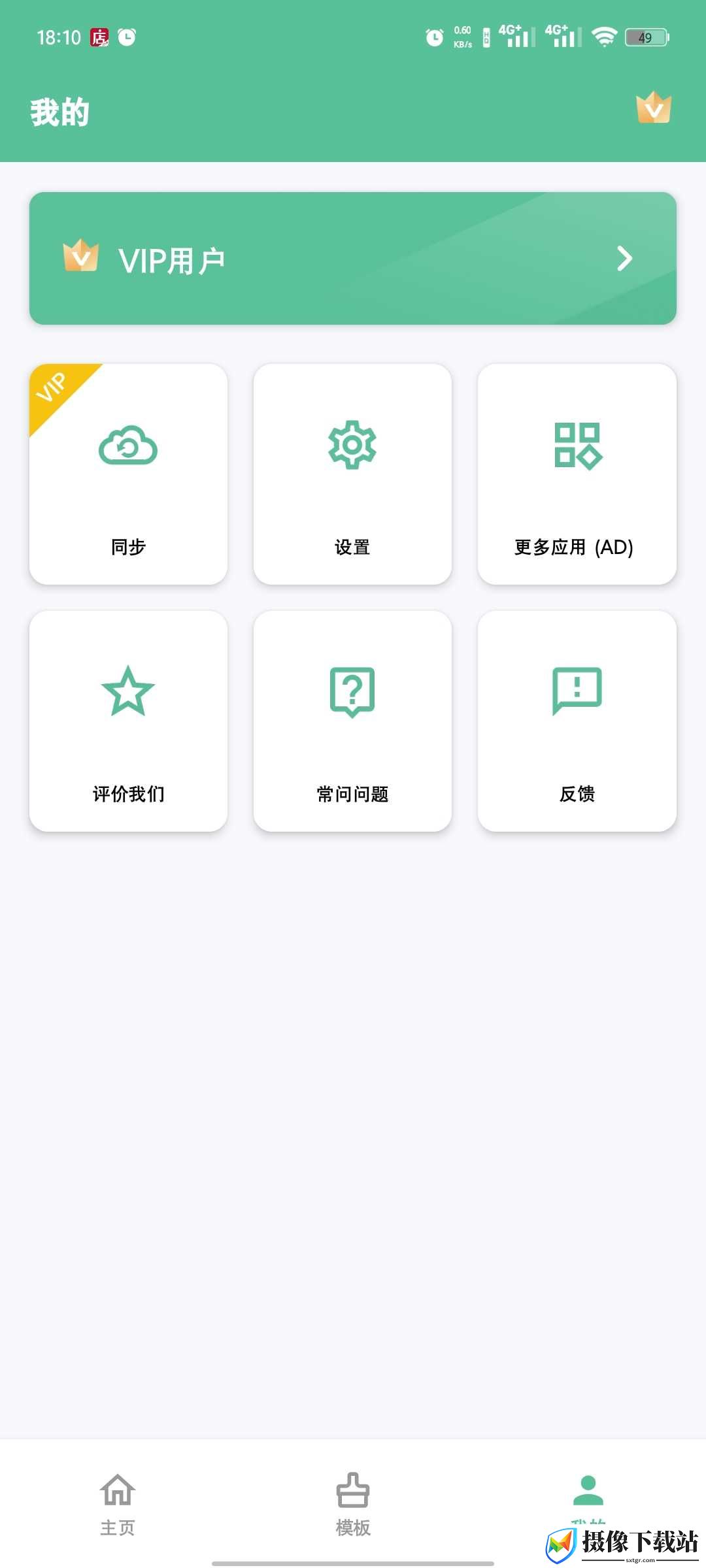Open the VIP crown icon in header
The height and width of the screenshot is (1568, 706).
[x=654, y=108]
